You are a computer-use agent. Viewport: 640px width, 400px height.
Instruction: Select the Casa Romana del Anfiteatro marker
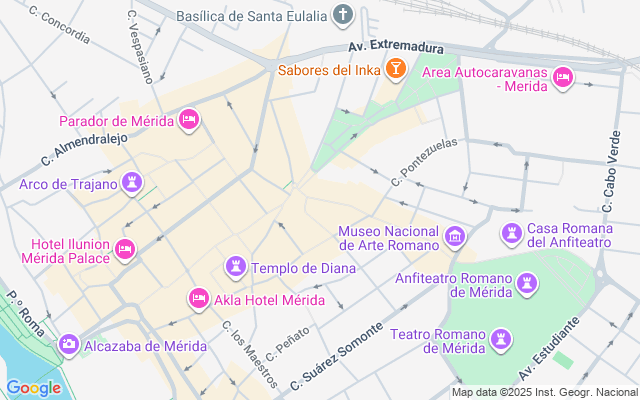pos(511,234)
